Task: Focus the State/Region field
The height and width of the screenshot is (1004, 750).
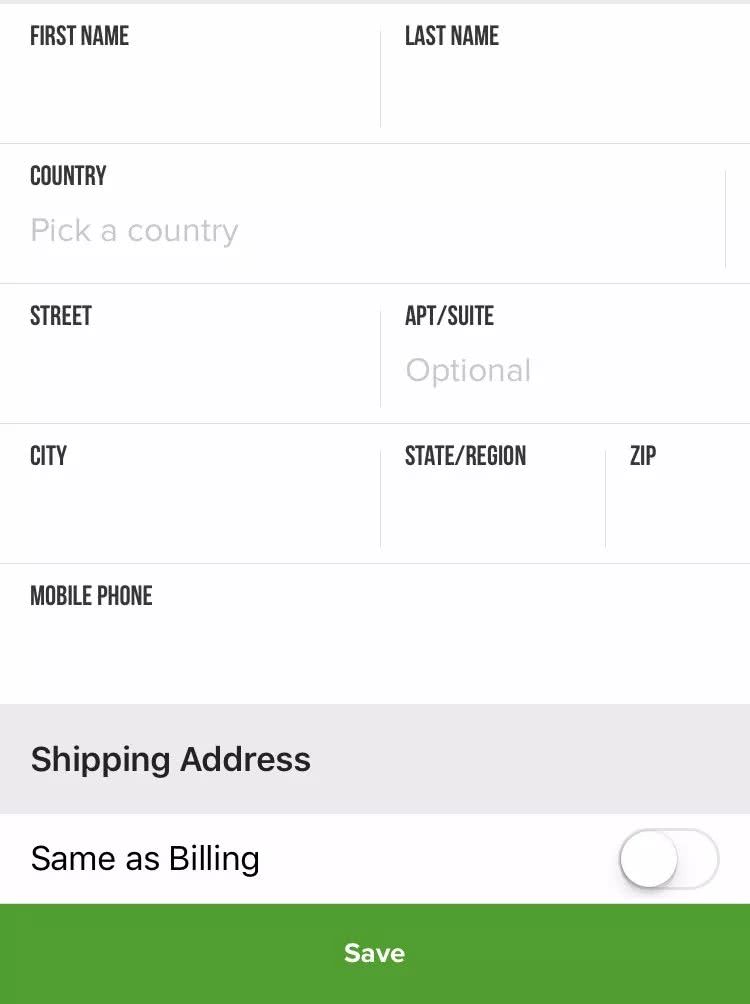Action: (492, 511)
